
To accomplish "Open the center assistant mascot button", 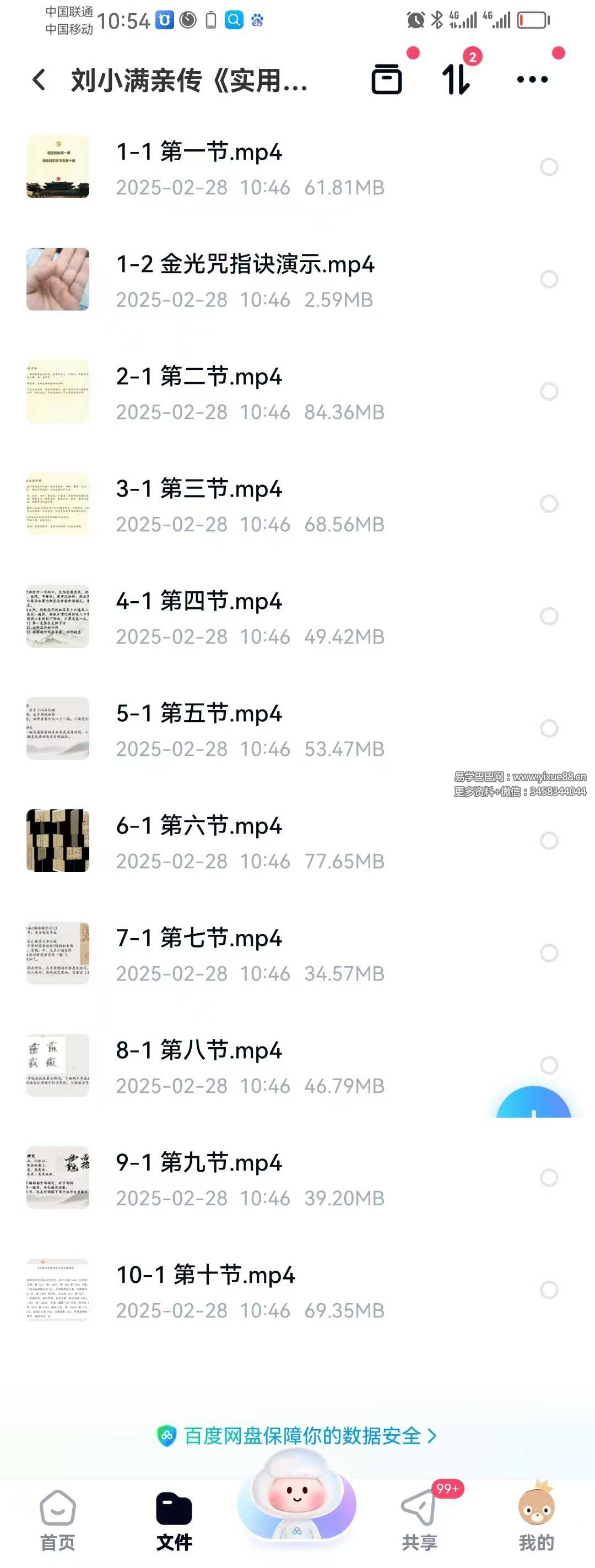I will tap(296, 1504).
